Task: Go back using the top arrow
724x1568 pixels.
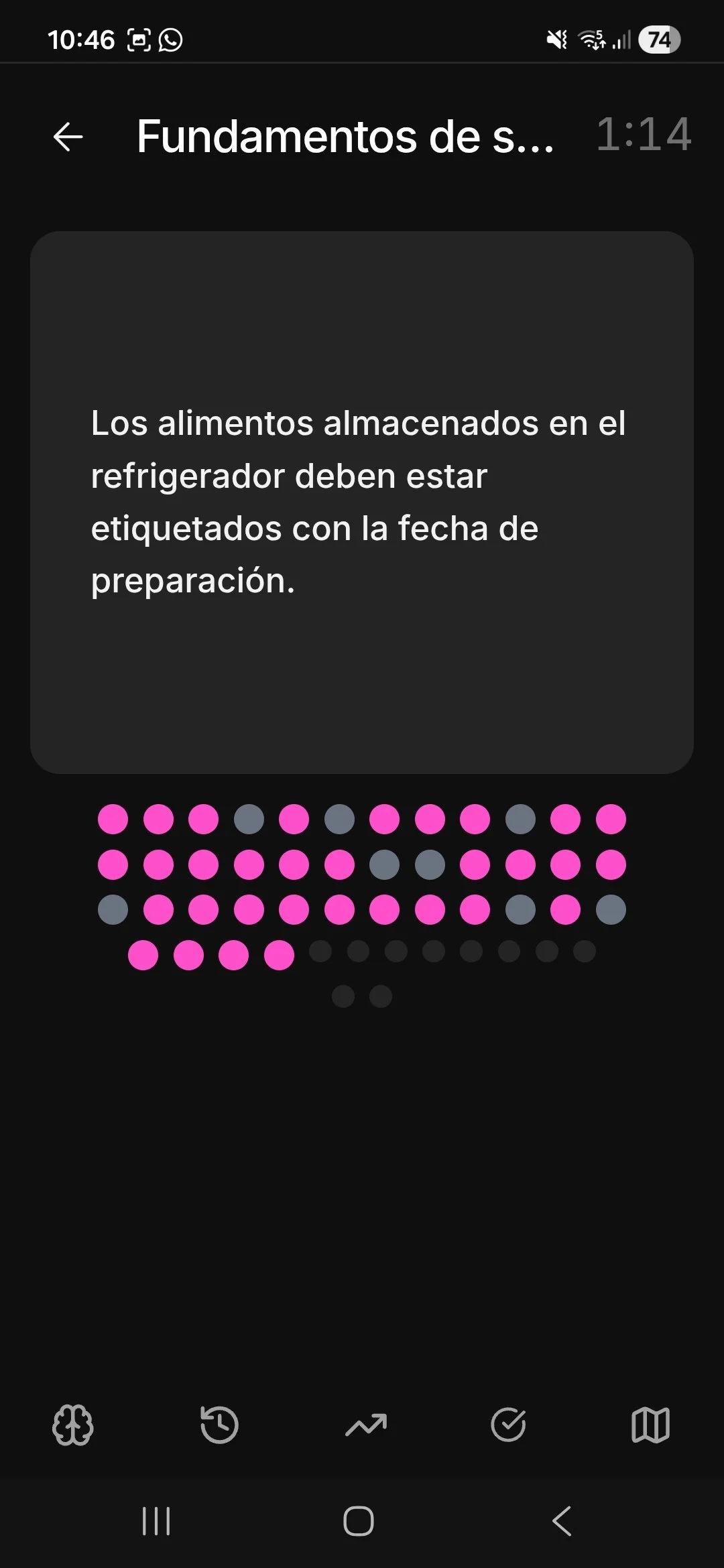Action: coord(68,137)
